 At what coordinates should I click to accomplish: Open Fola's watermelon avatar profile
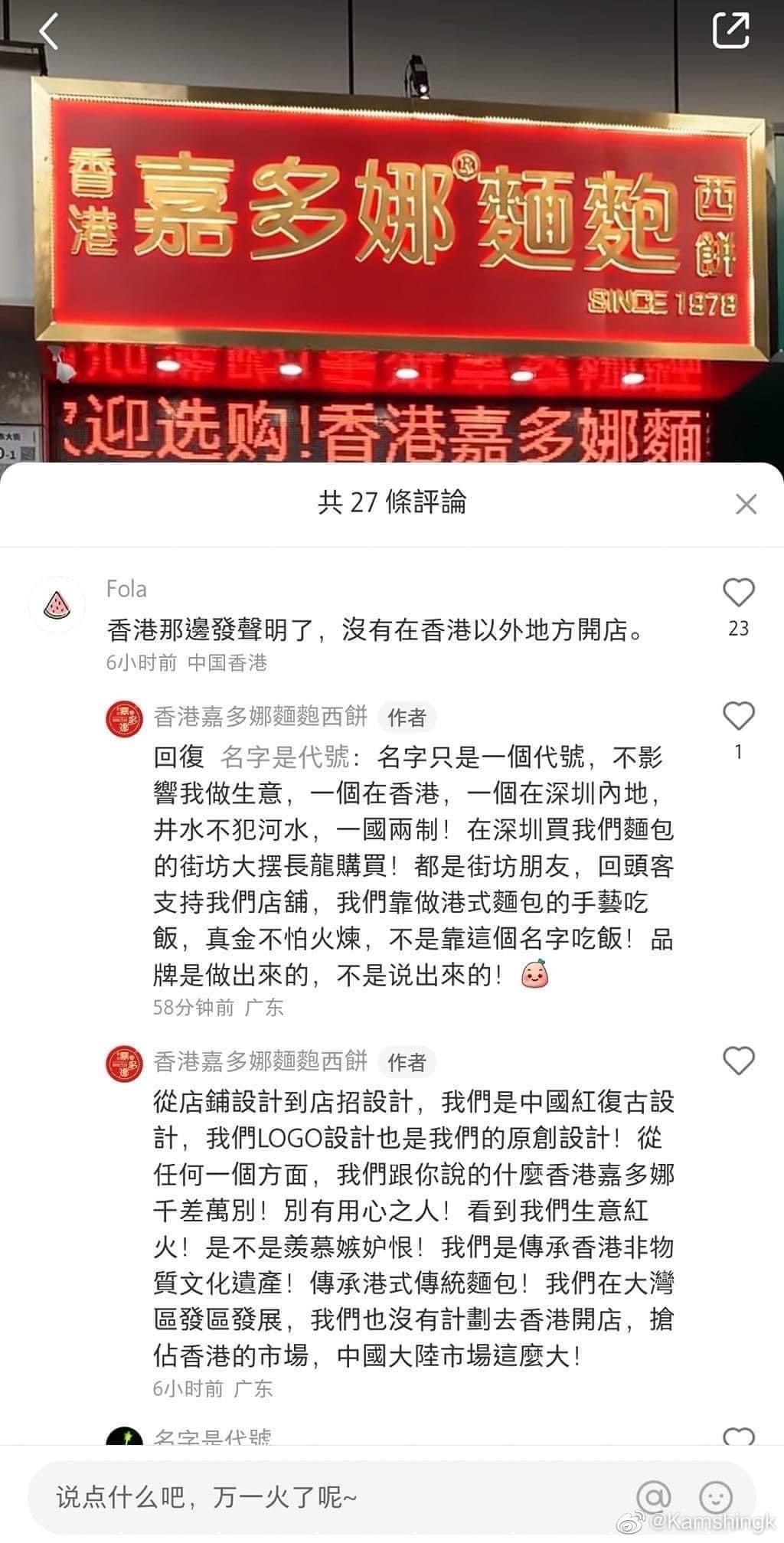[57, 604]
